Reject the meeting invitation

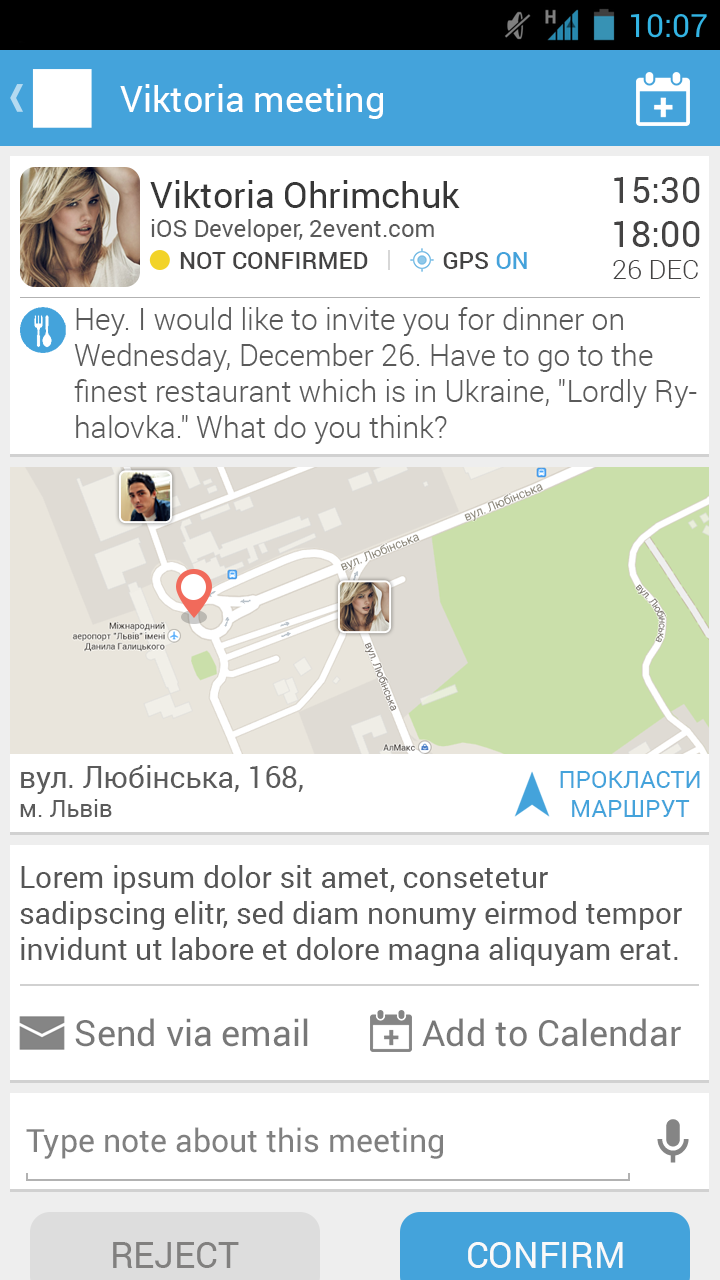tap(175, 1250)
